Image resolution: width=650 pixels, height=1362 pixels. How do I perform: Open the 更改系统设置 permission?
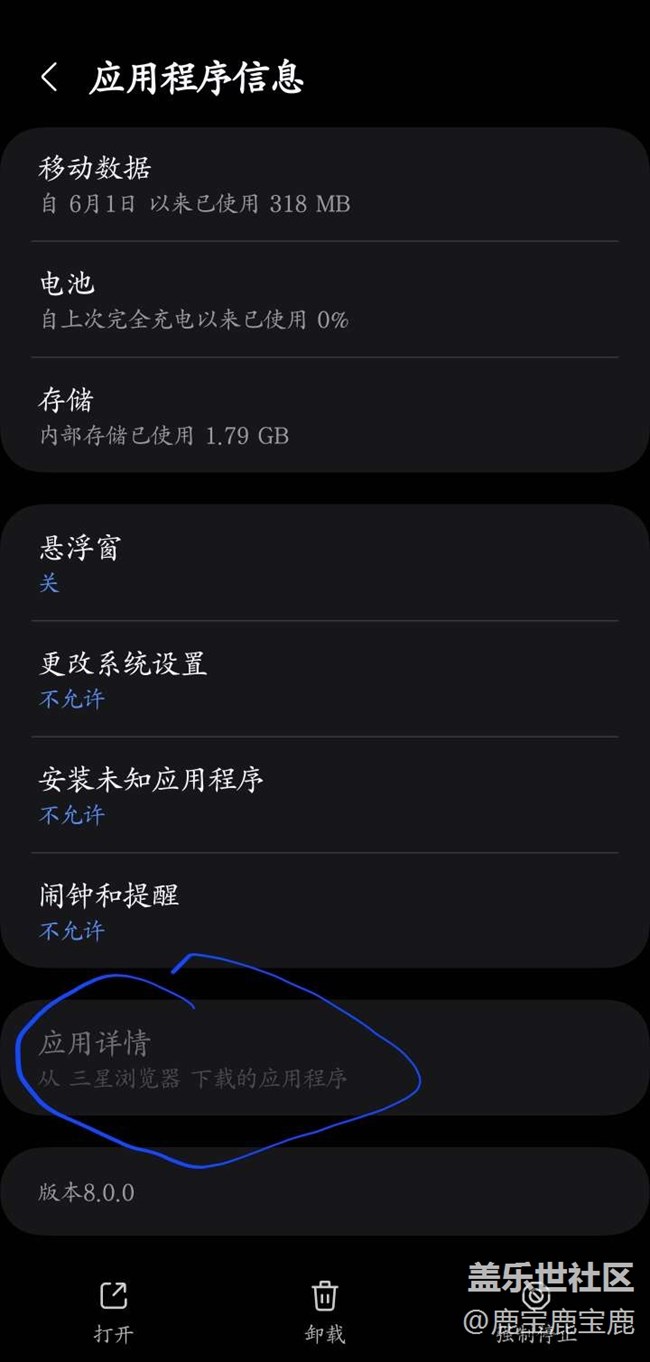pyautogui.click(x=325, y=679)
